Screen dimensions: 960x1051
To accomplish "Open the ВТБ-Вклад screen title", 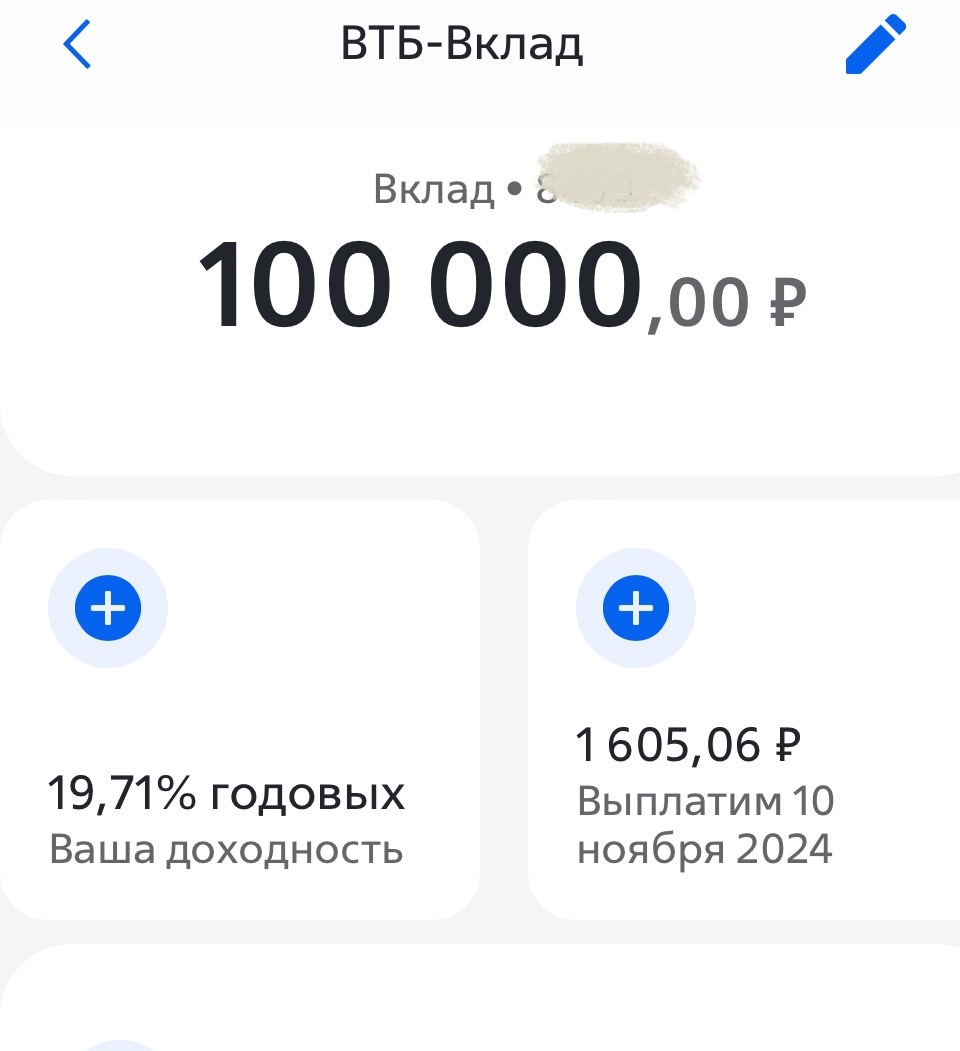I will pos(462,42).
